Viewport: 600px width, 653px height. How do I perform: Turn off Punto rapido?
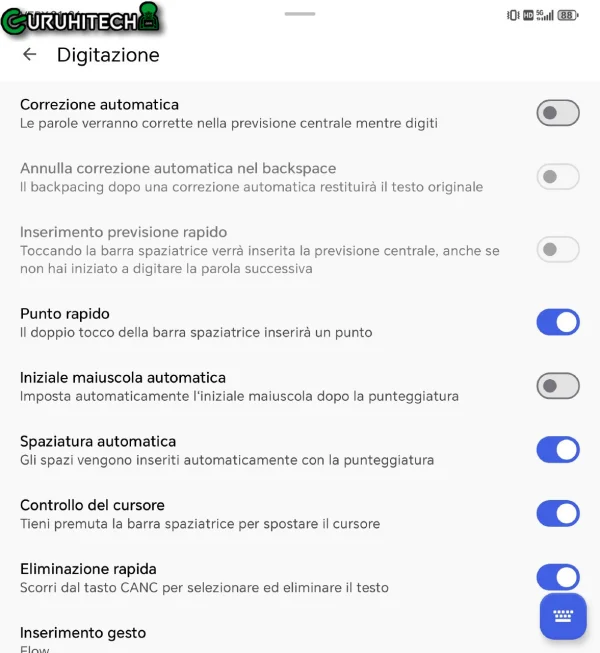[x=558, y=322]
